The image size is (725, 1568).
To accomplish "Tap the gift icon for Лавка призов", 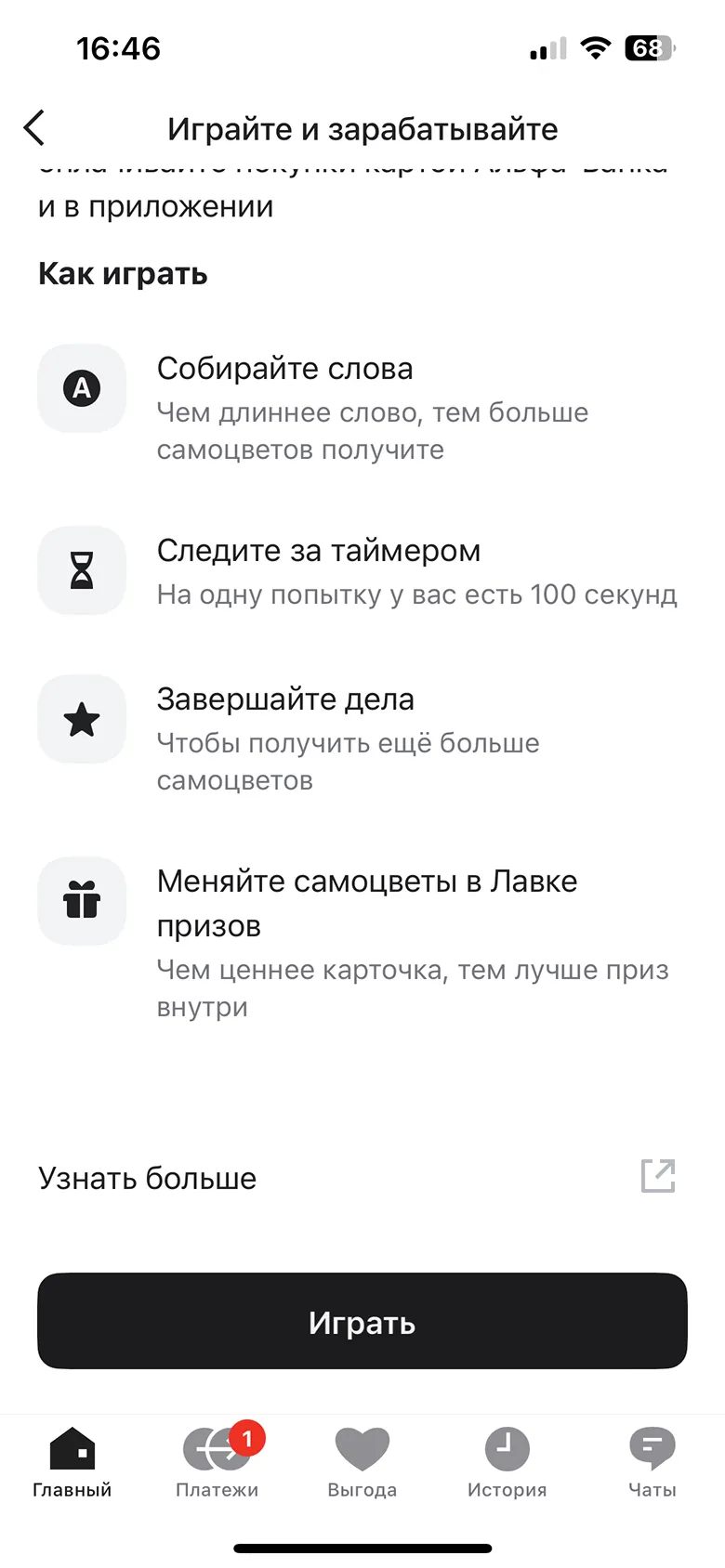I will [x=82, y=900].
